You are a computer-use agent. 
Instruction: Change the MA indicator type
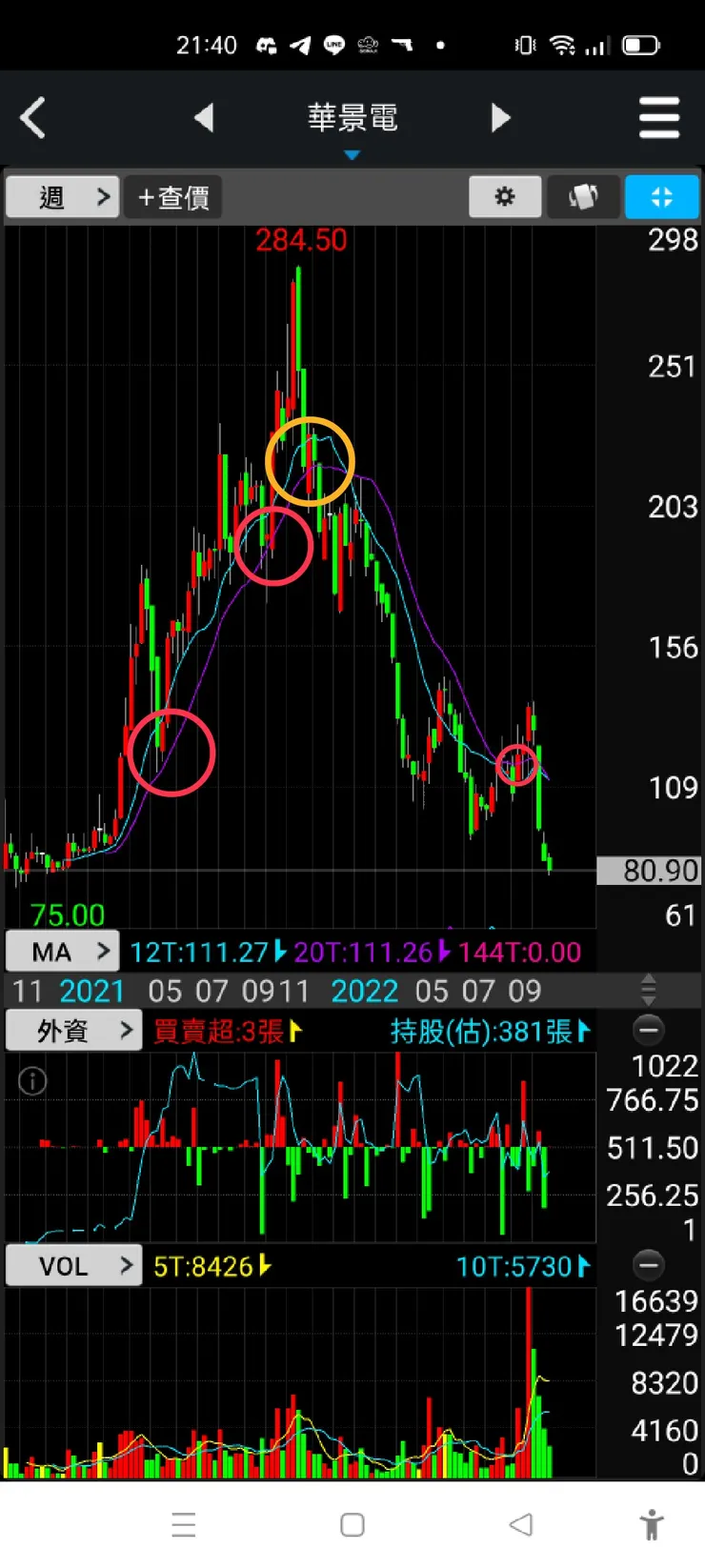[63, 952]
